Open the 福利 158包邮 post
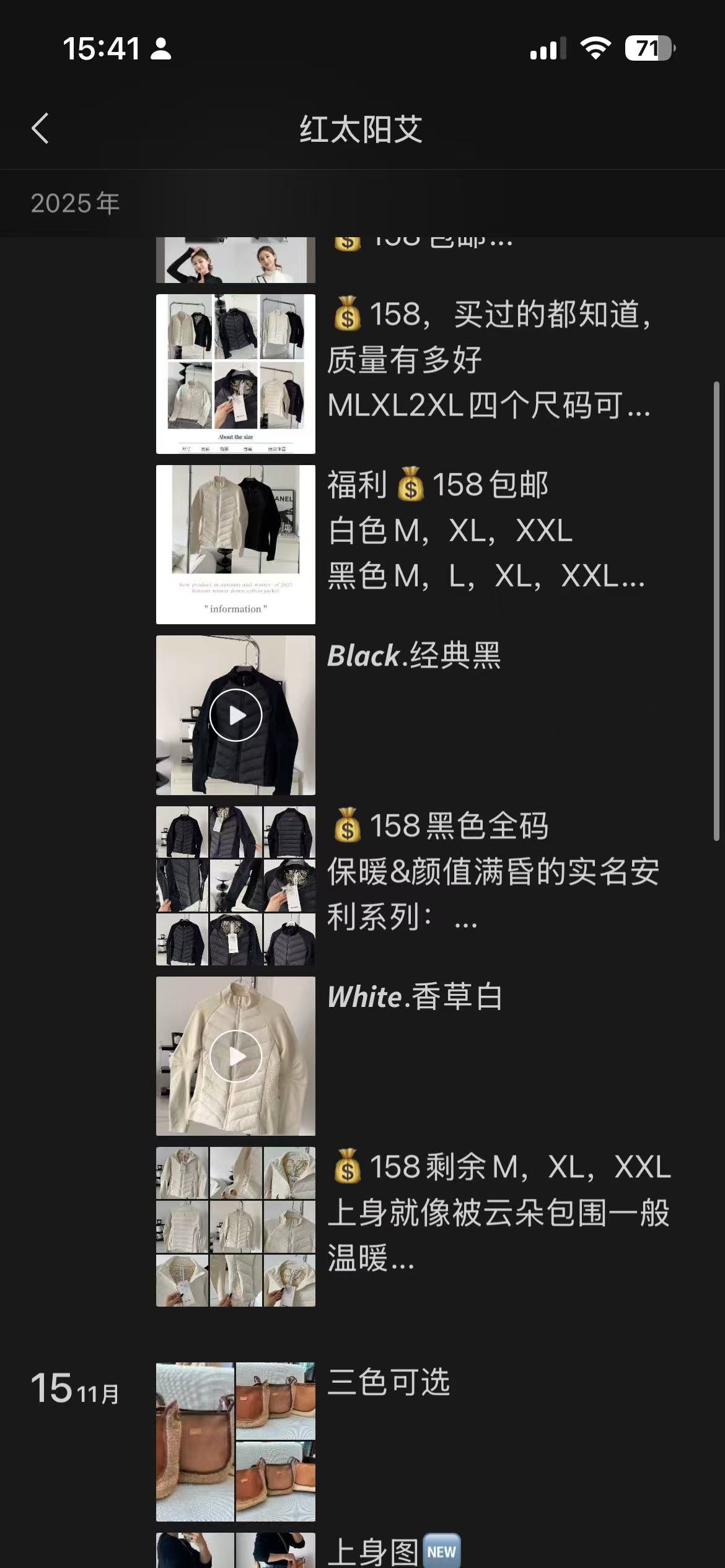Image resolution: width=725 pixels, height=1568 pixels. (235, 544)
